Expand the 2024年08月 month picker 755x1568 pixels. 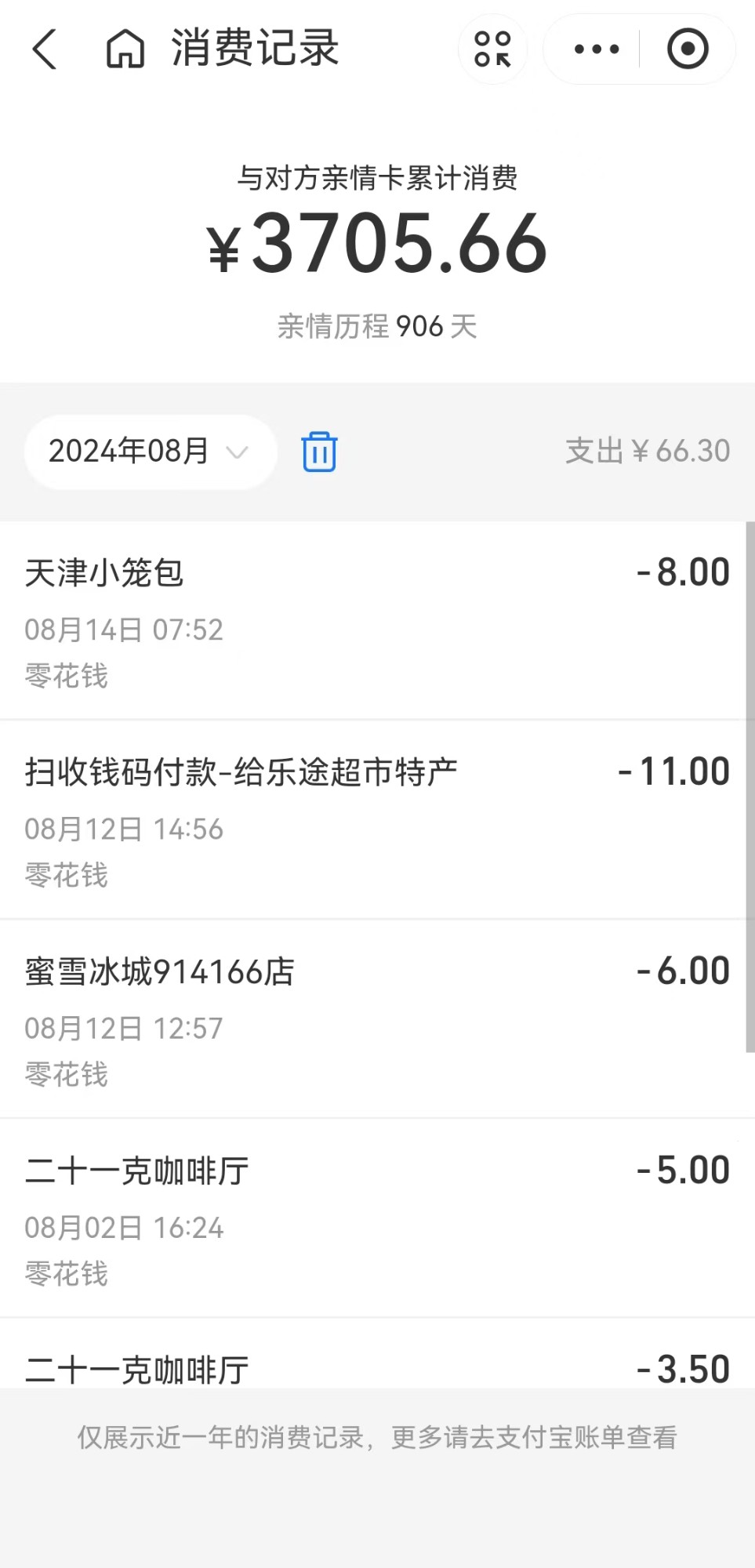click(149, 452)
